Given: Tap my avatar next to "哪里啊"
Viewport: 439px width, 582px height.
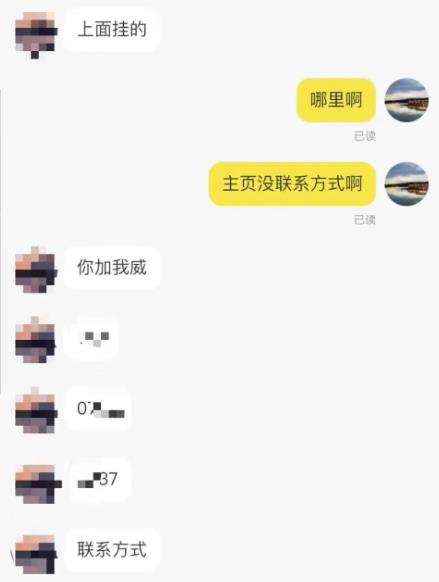Looking at the screenshot, I should (407, 100).
